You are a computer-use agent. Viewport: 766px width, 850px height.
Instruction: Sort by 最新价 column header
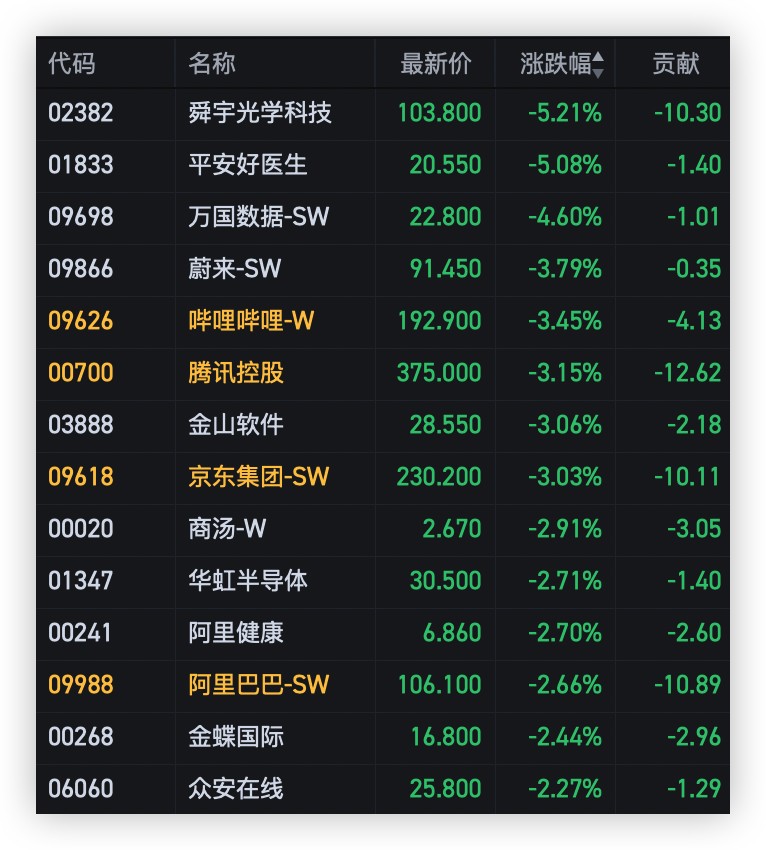click(435, 64)
